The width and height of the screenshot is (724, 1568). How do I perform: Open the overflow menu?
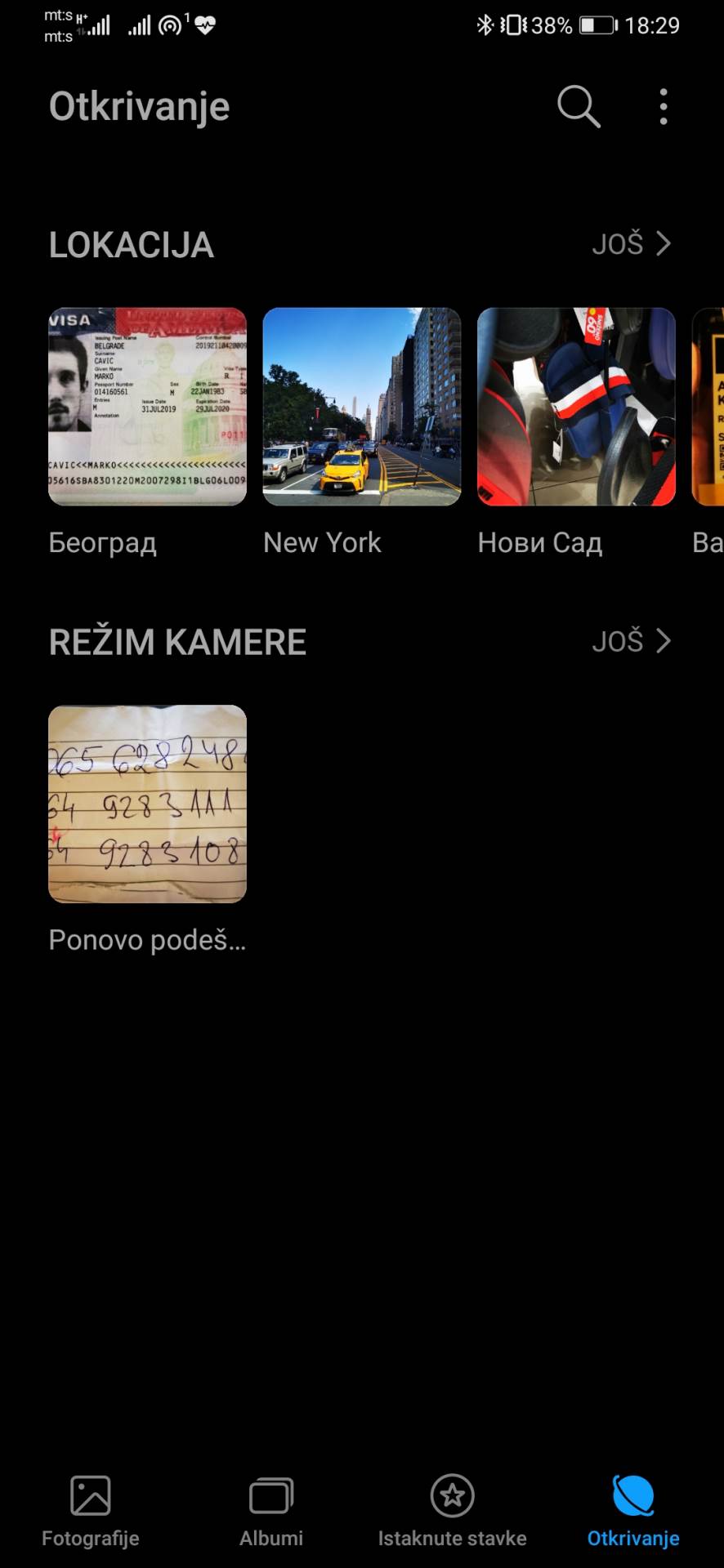pyautogui.click(x=664, y=107)
